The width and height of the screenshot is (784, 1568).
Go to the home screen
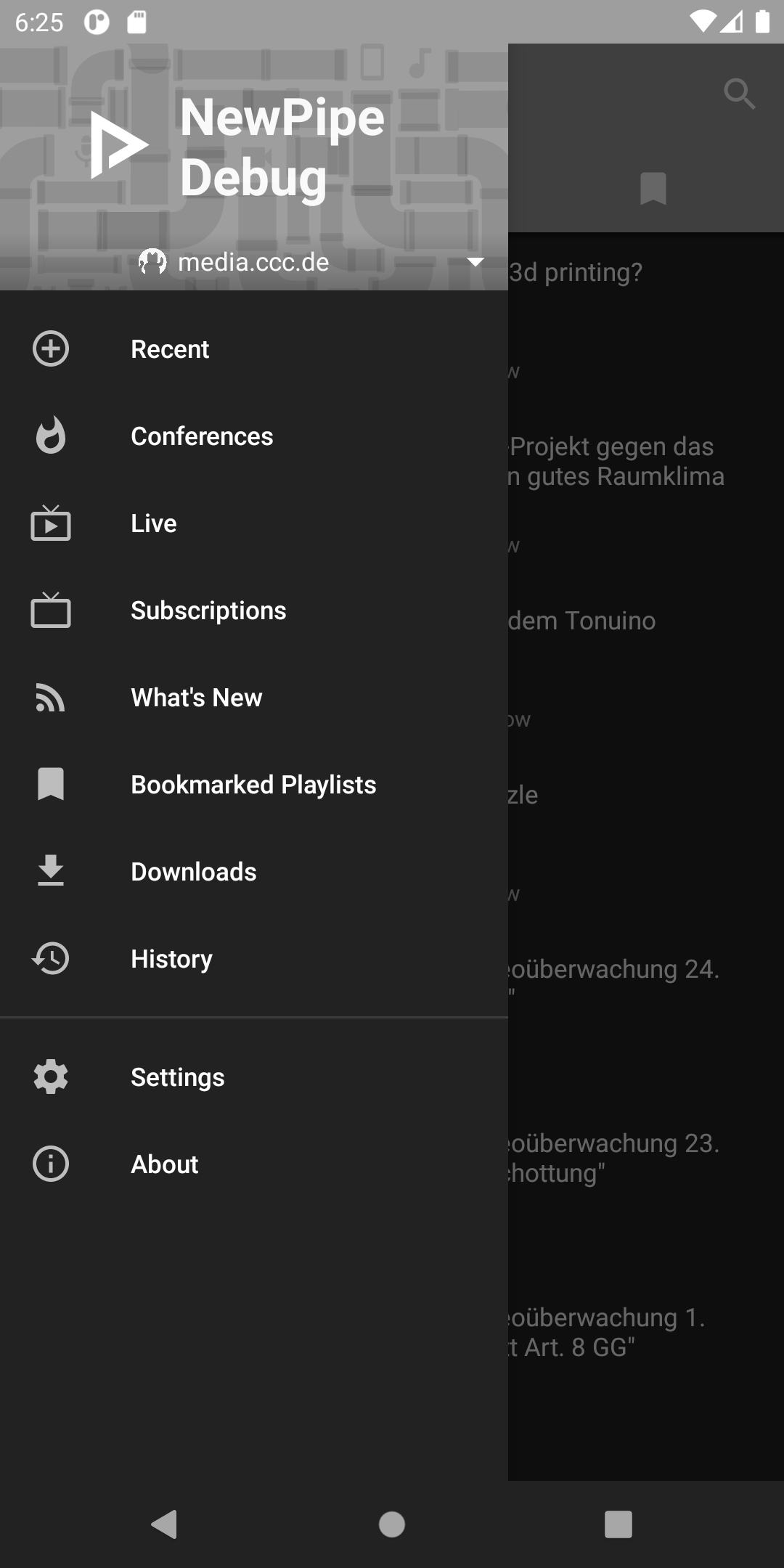click(x=392, y=1524)
